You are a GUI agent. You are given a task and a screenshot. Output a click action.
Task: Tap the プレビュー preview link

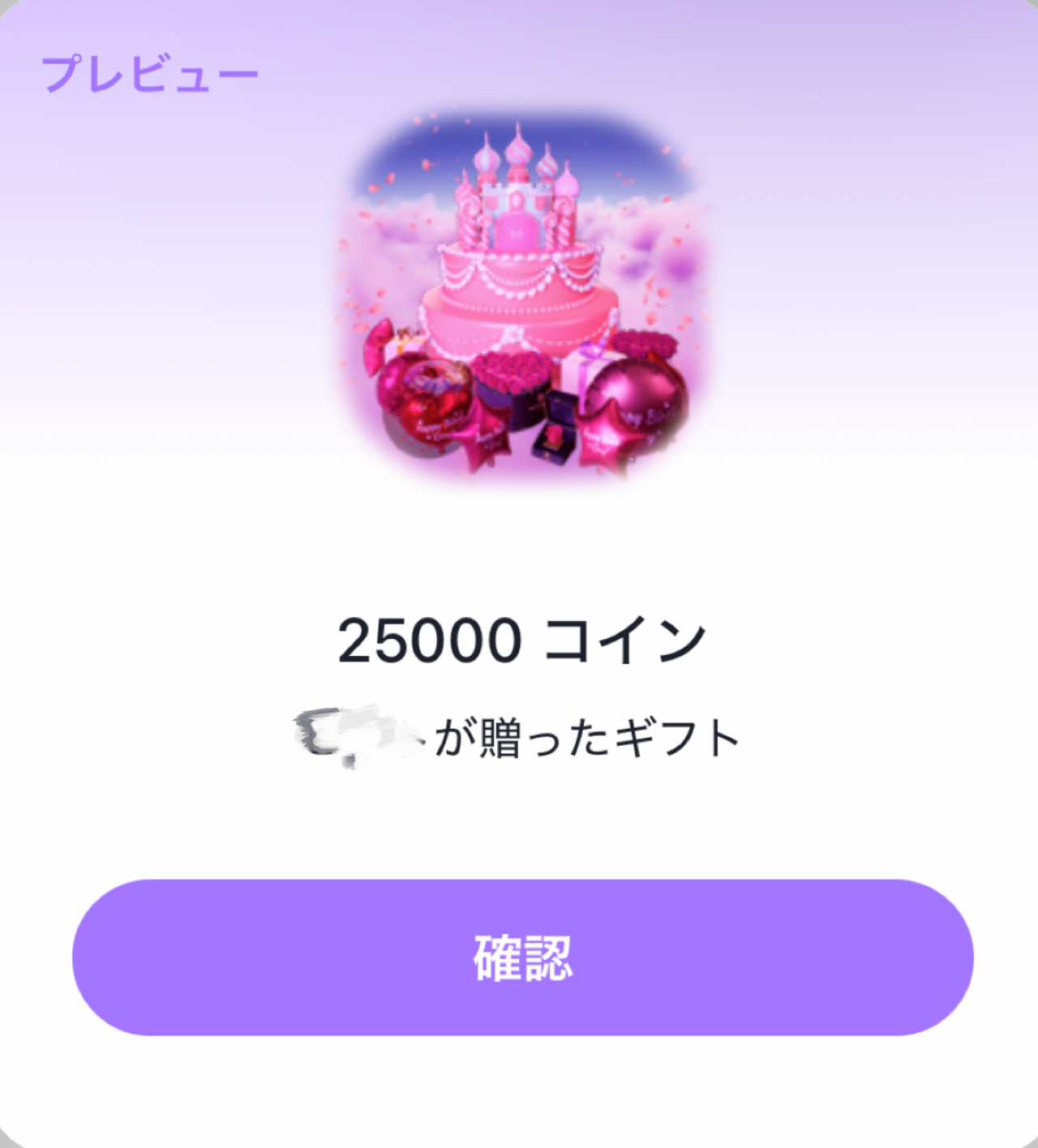(x=150, y=75)
